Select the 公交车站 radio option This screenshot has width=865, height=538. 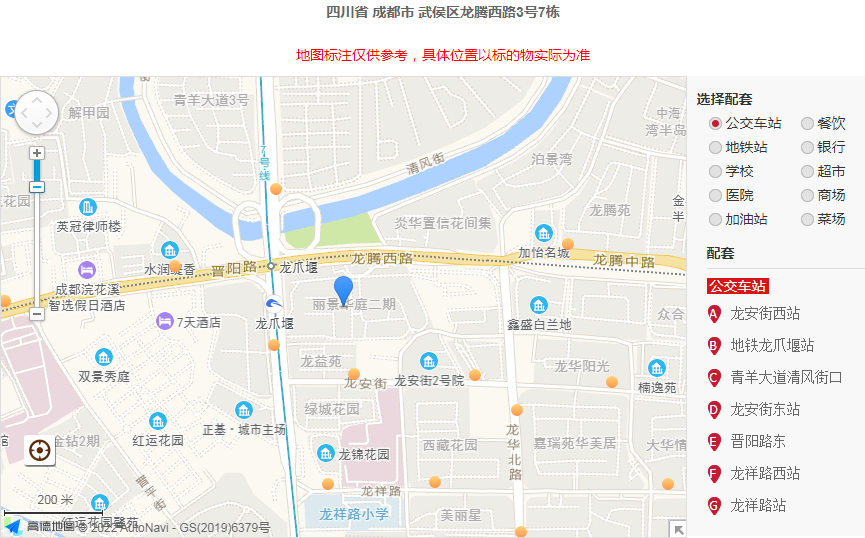[x=716, y=123]
